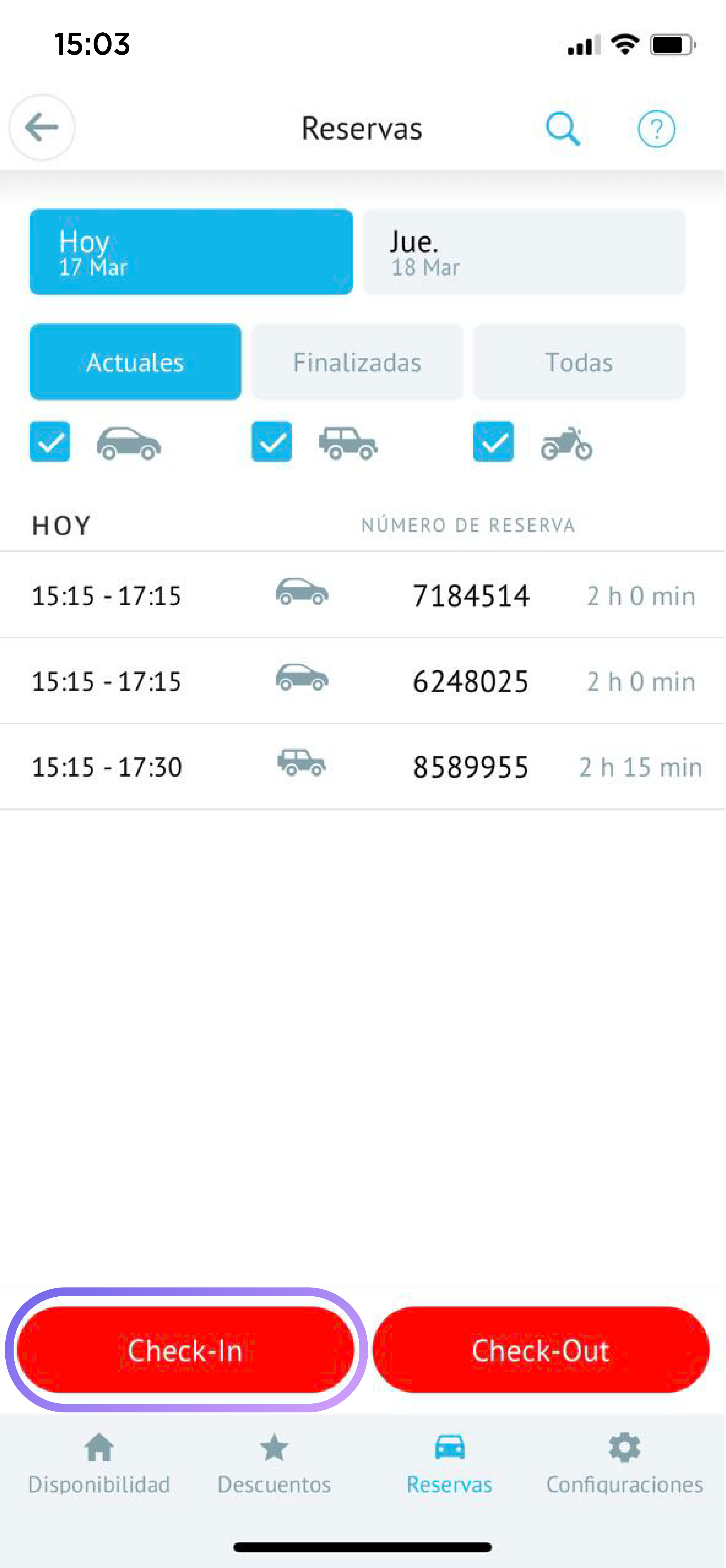This screenshot has width=726, height=1568.
Task: Open the search magnifier icon
Action: [562, 128]
